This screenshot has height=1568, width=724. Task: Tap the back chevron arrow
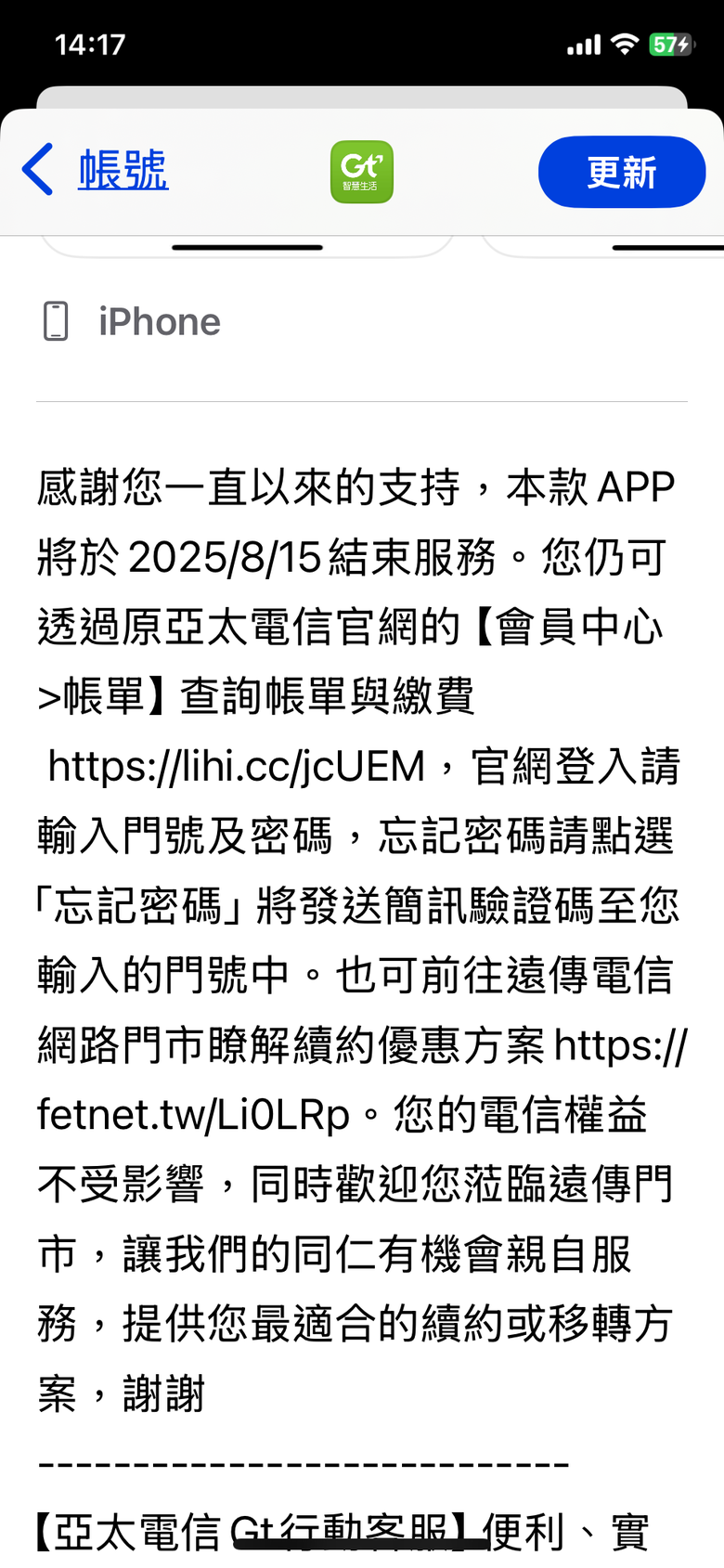tap(36, 171)
